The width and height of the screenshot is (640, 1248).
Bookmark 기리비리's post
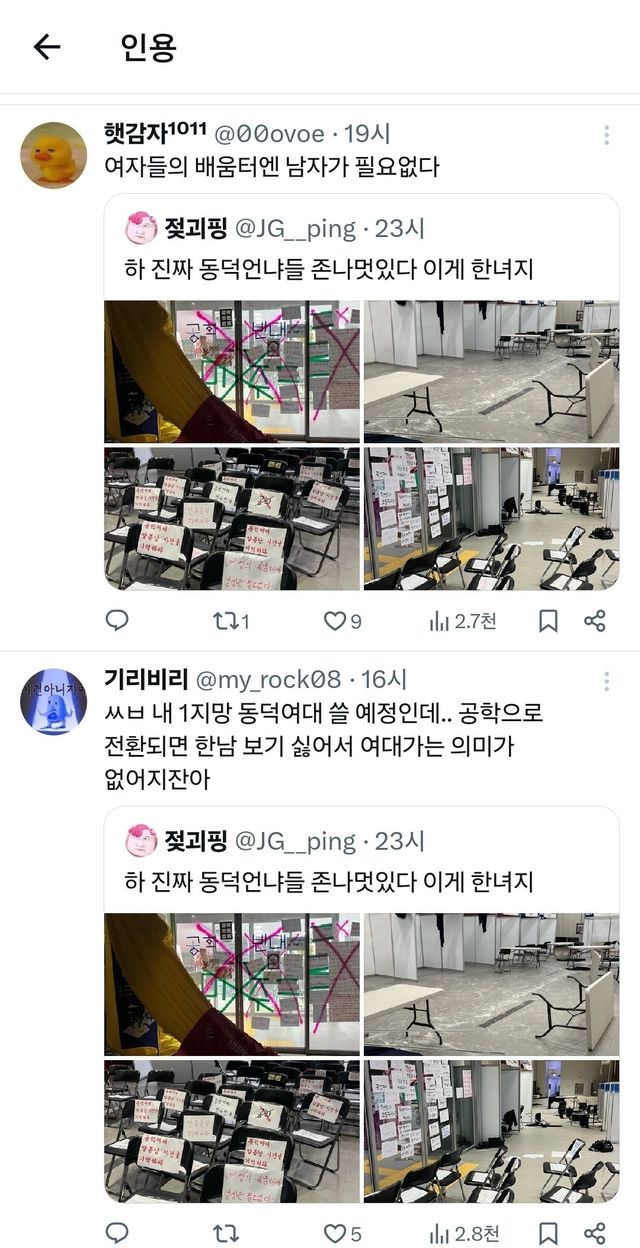(x=548, y=1233)
